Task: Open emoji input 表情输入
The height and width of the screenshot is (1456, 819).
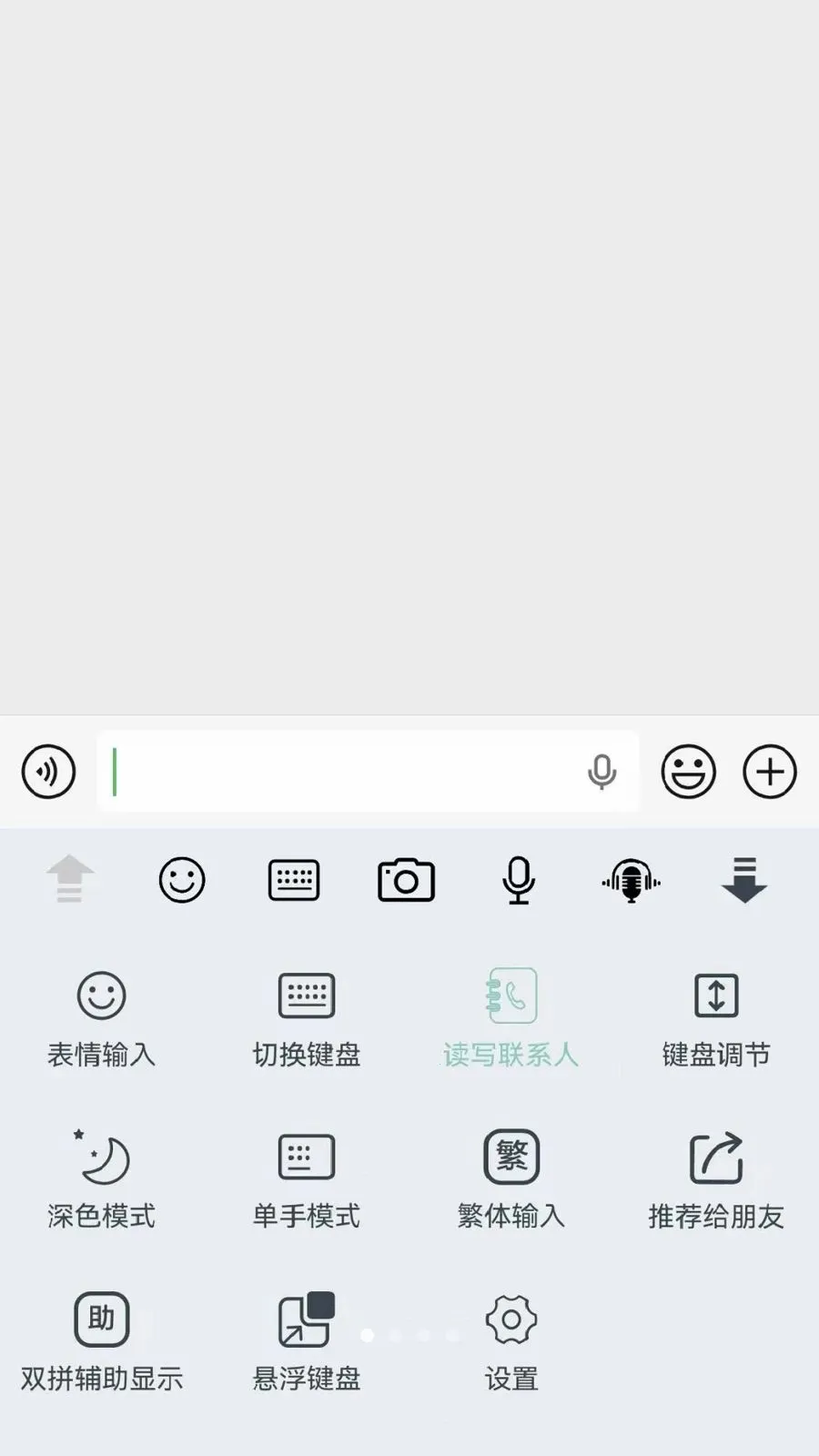Action: click(100, 1019)
